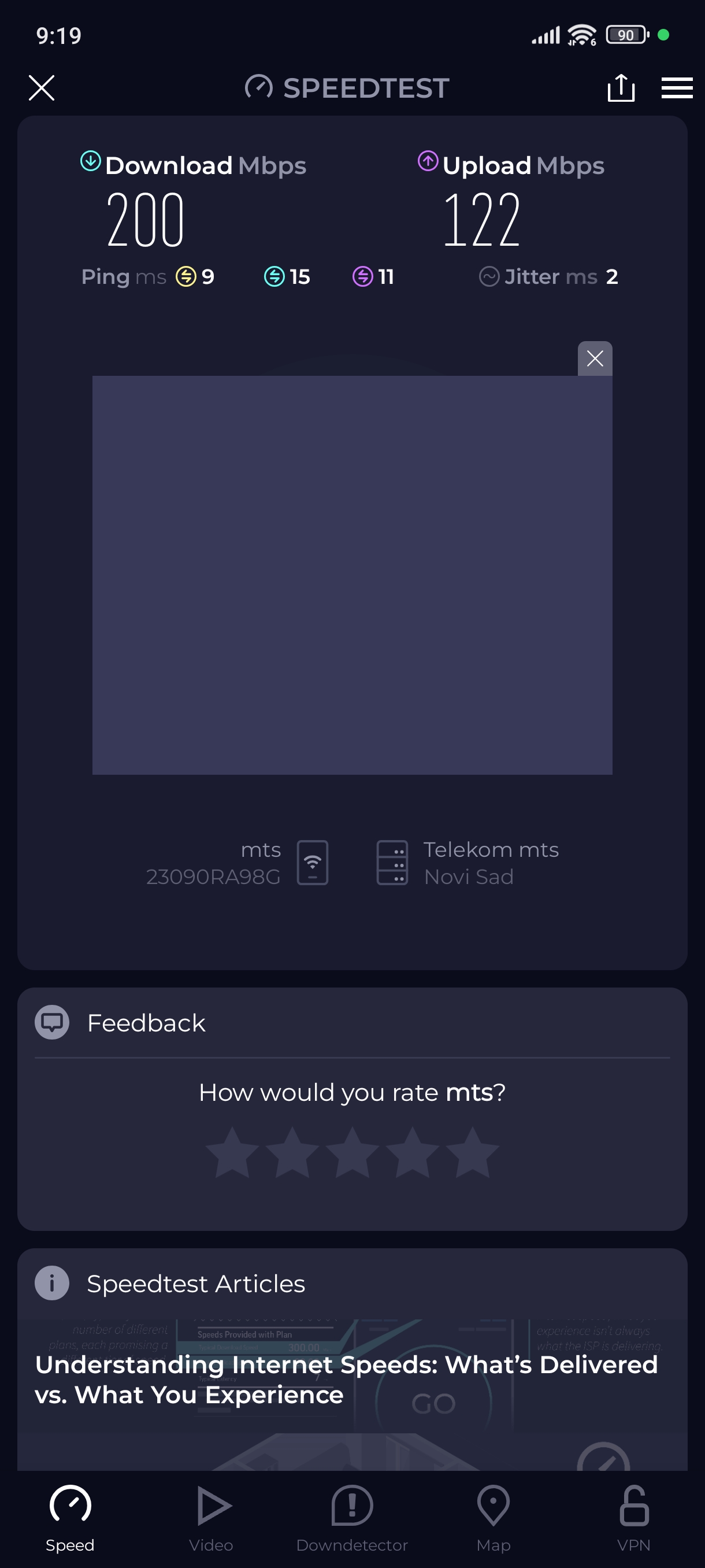Open the Understanding Internet Speeds article
The height and width of the screenshot is (1568, 705).
tap(347, 1380)
